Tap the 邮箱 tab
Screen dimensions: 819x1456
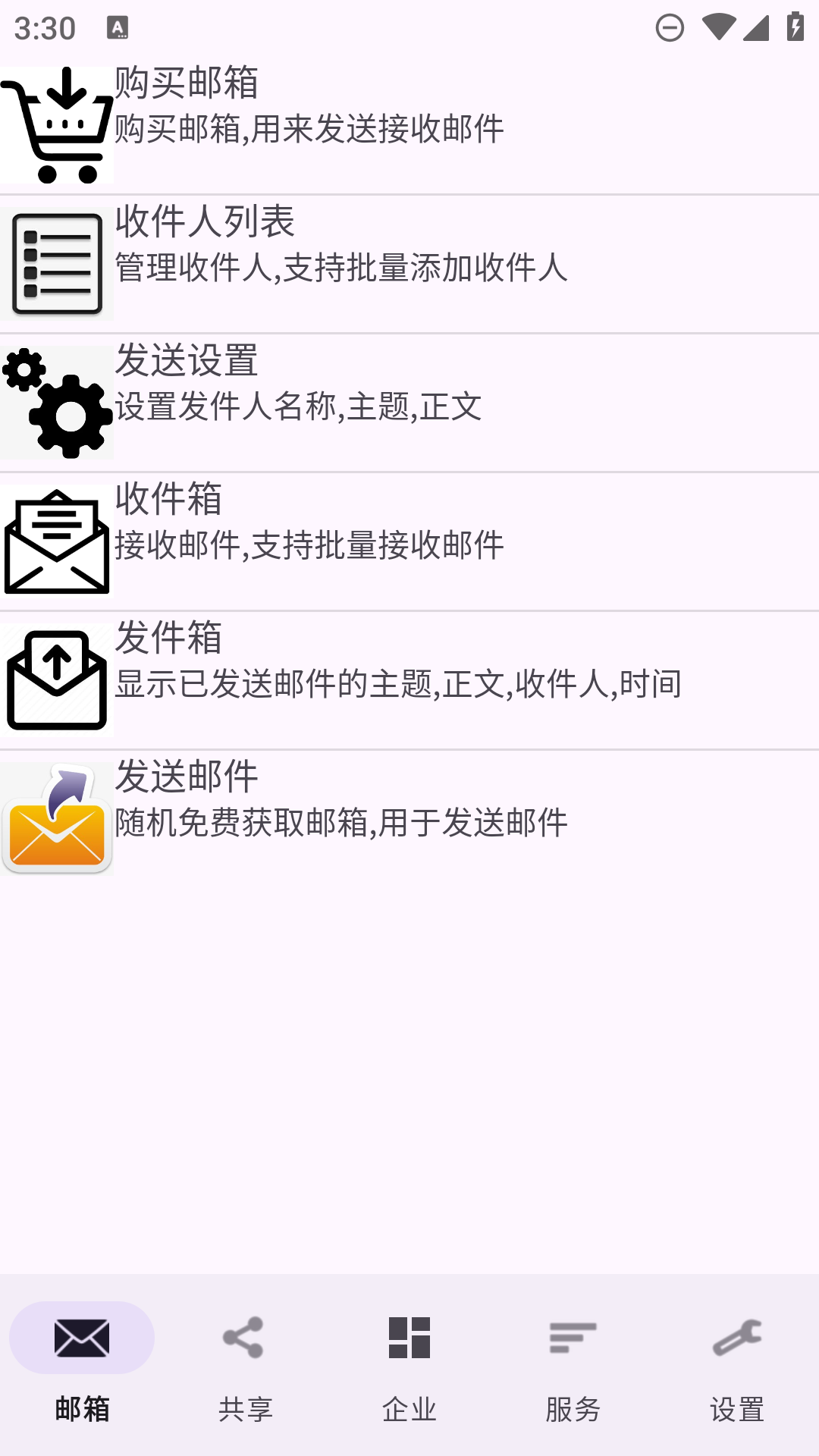(82, 1365)
